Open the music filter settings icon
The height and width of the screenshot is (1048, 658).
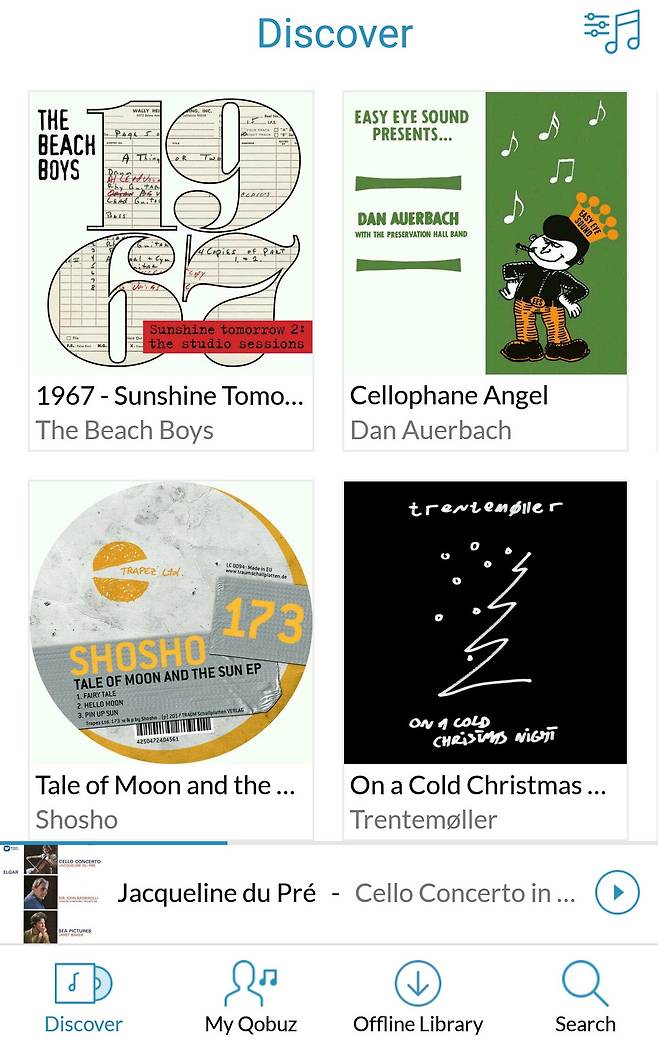pos(611,32)
